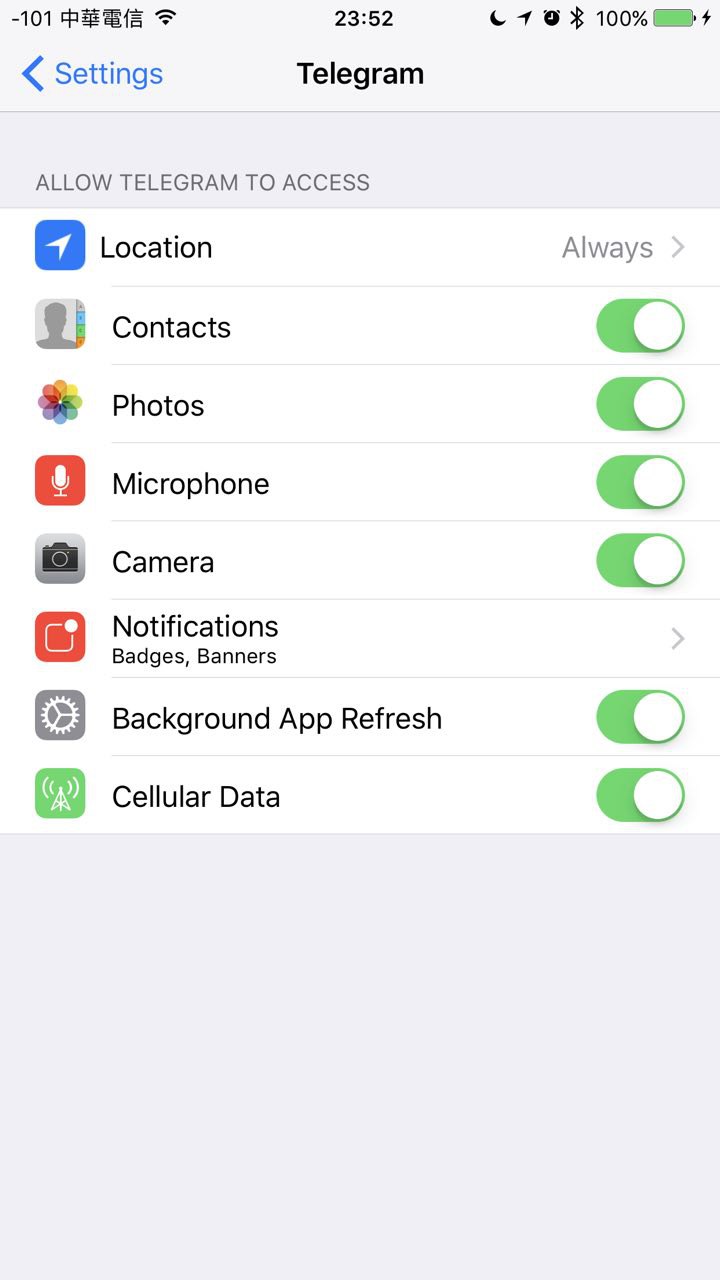Turn off Contacts access
Screen dimensions: 720x1280
tap(640, 326)
